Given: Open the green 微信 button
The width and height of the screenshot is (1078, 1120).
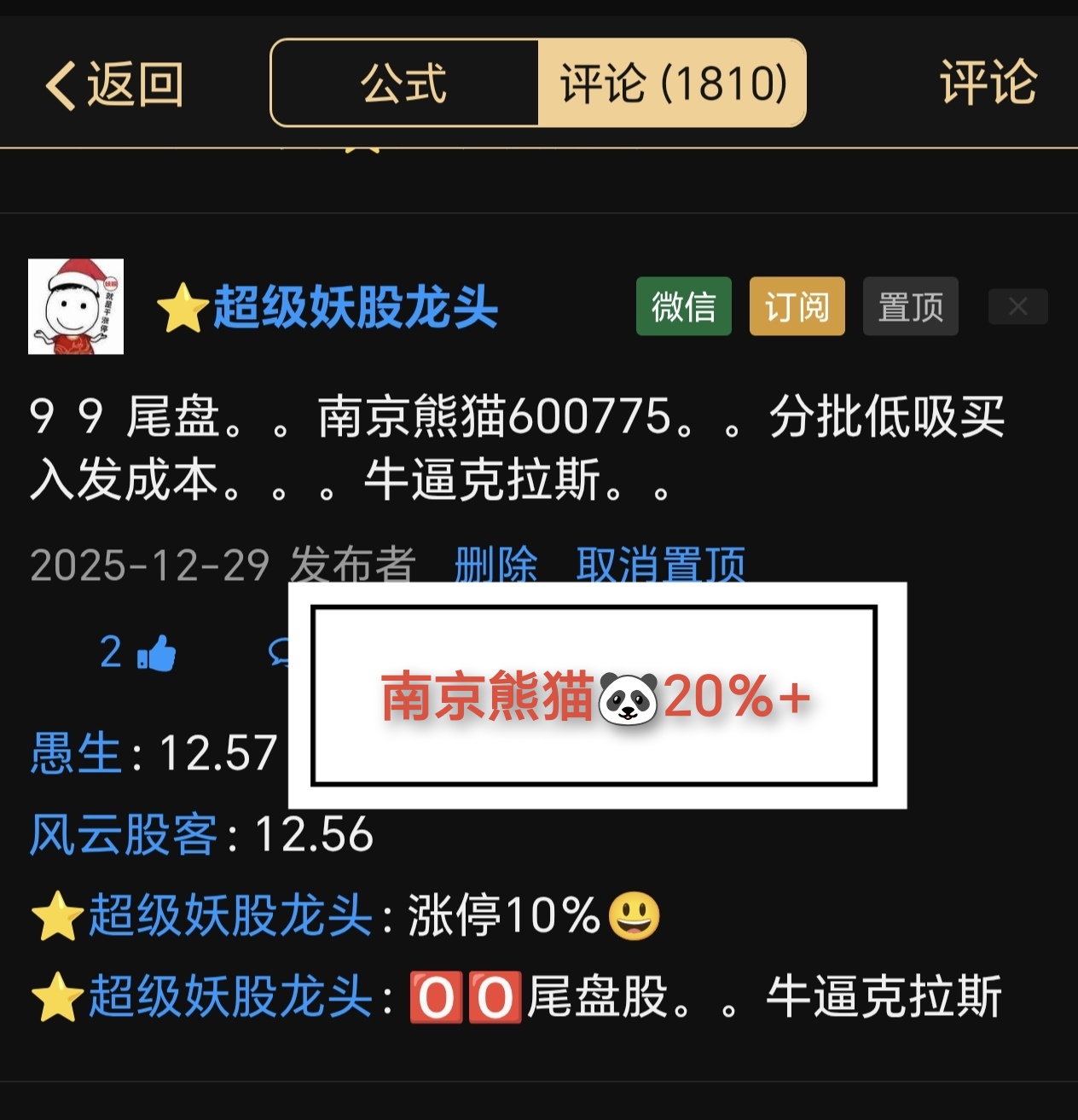Looking at the screenshot, I should click(x=683, y=306).
